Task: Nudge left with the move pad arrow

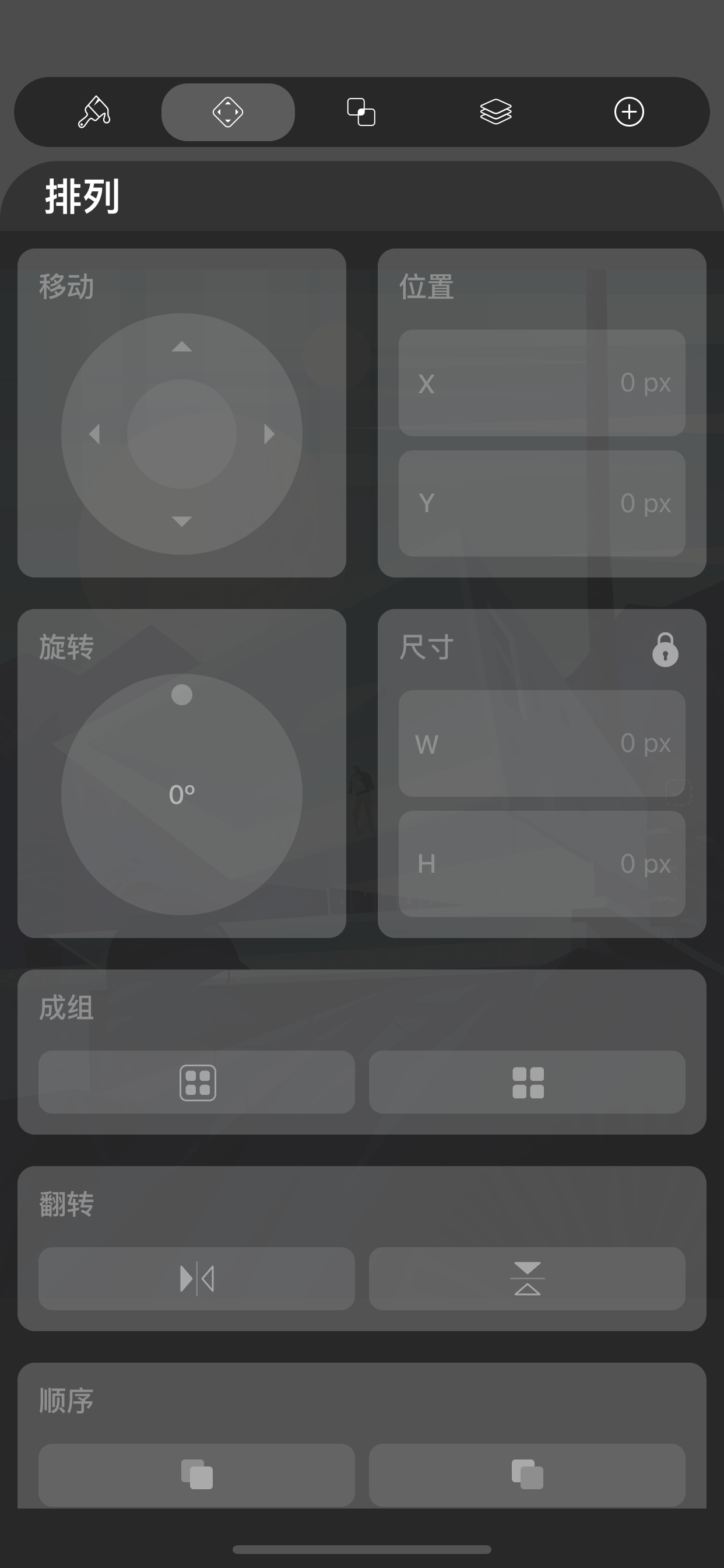Action: [x=94, y=434]
